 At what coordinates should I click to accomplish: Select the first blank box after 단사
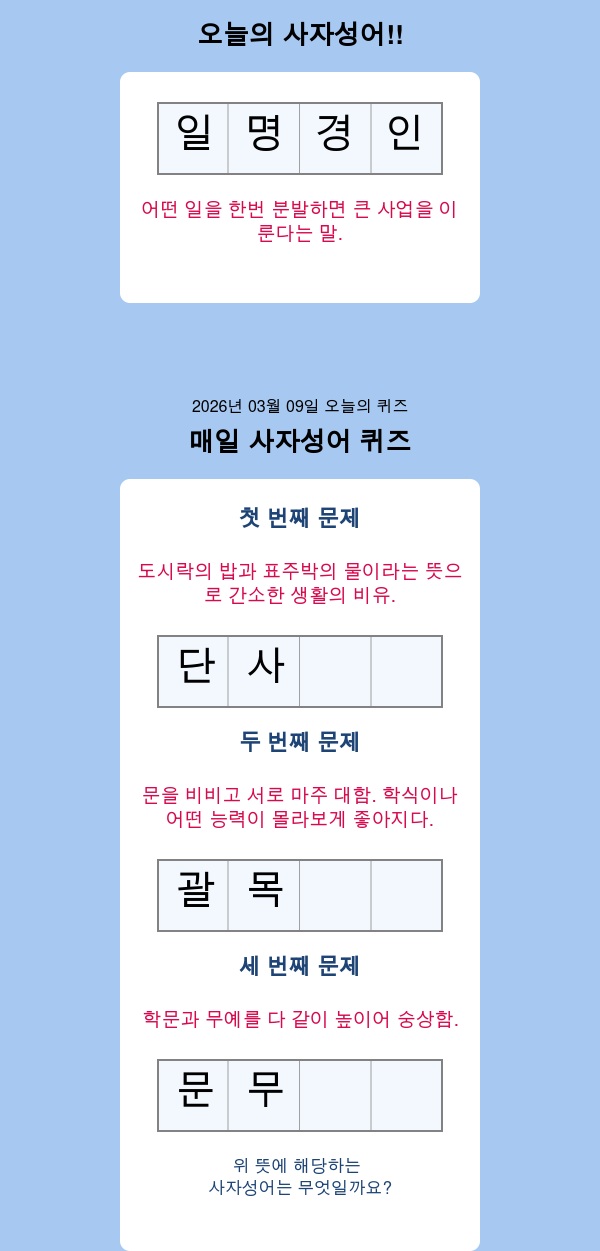[335, 671]
